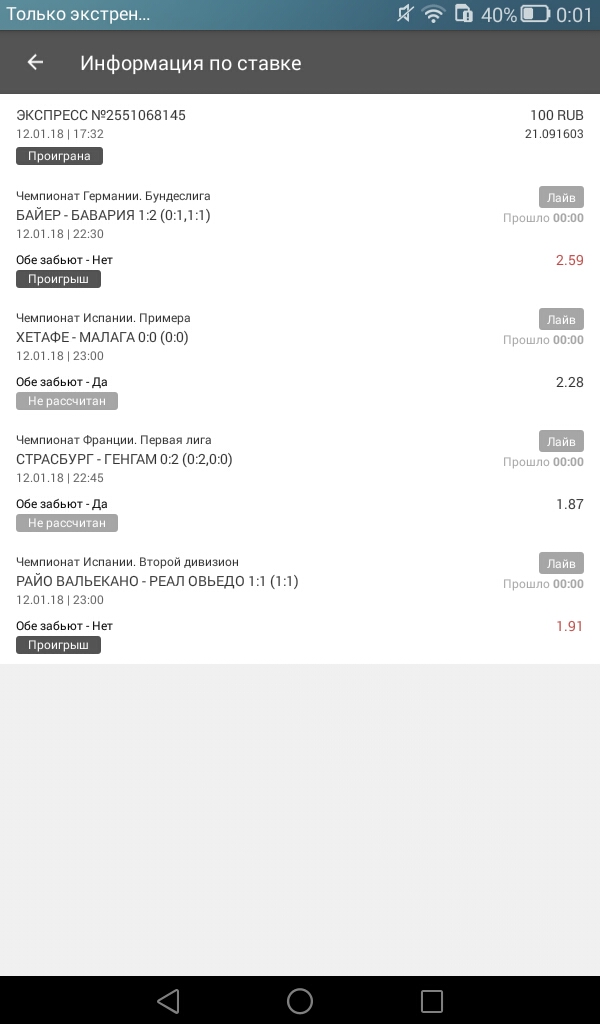Go back from the bet information screen
600x1024 pixels.
click(x=35, y=62)
